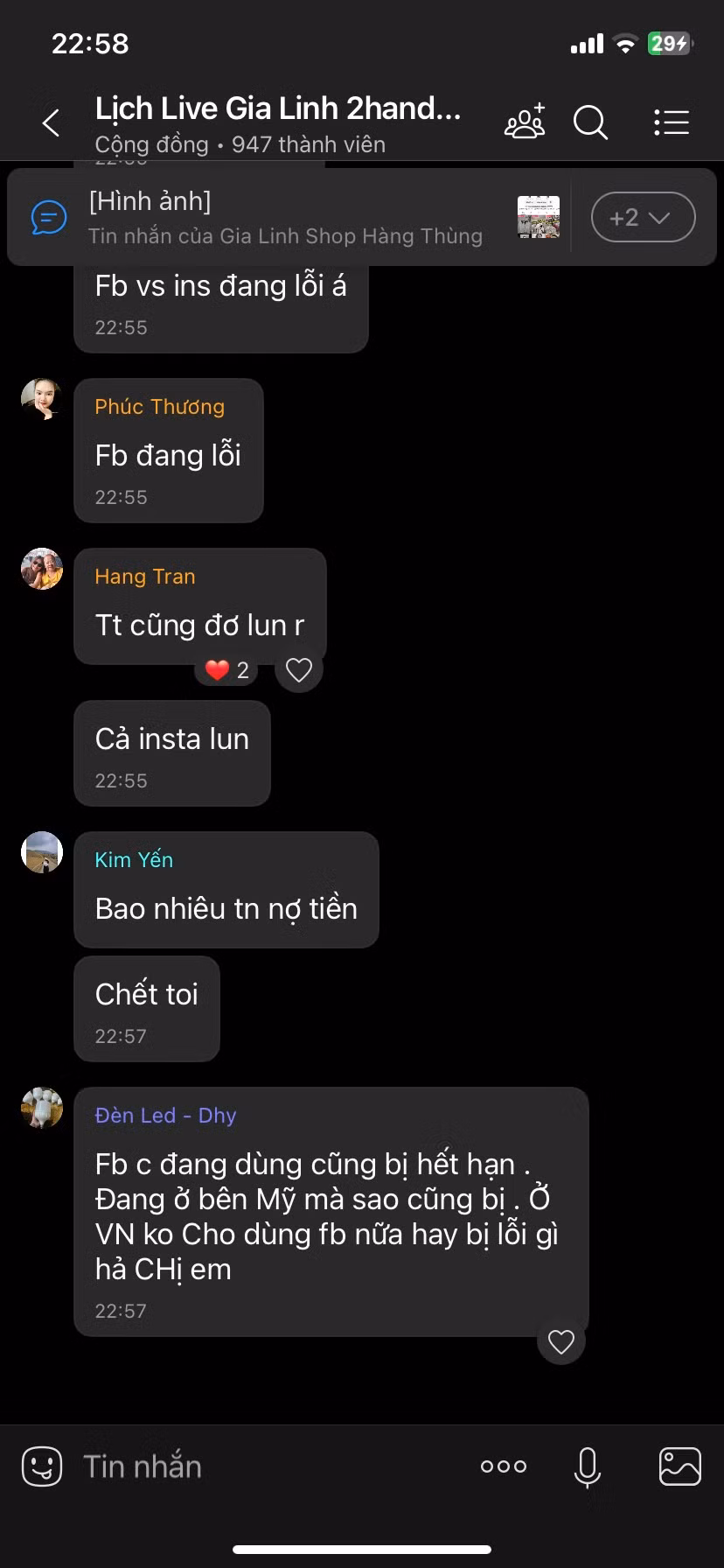Go back using the back arrow
724x1568 pixels.
click(52, 122)
